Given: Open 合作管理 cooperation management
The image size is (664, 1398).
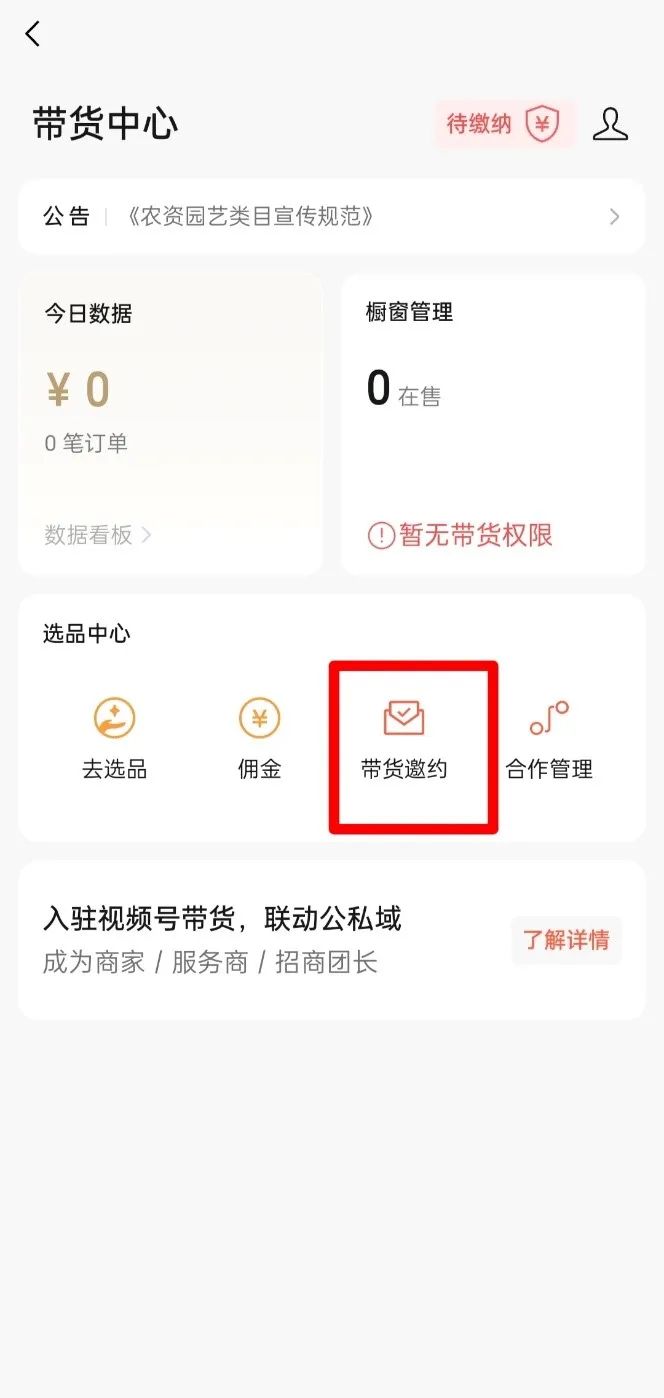Looking at the screenshot, I should tap(549, 740).
